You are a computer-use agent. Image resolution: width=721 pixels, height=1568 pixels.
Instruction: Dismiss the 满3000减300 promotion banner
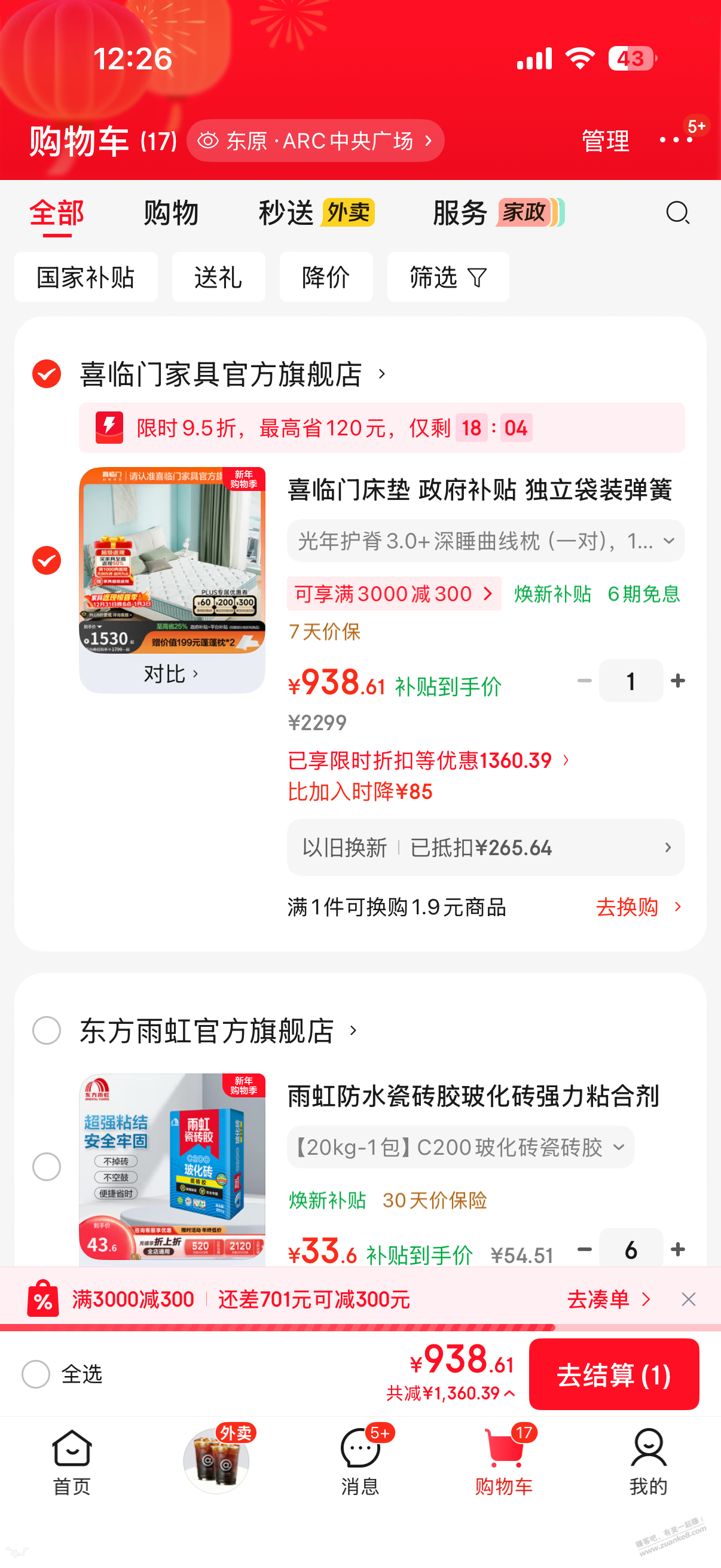[x=688, y=1299]
